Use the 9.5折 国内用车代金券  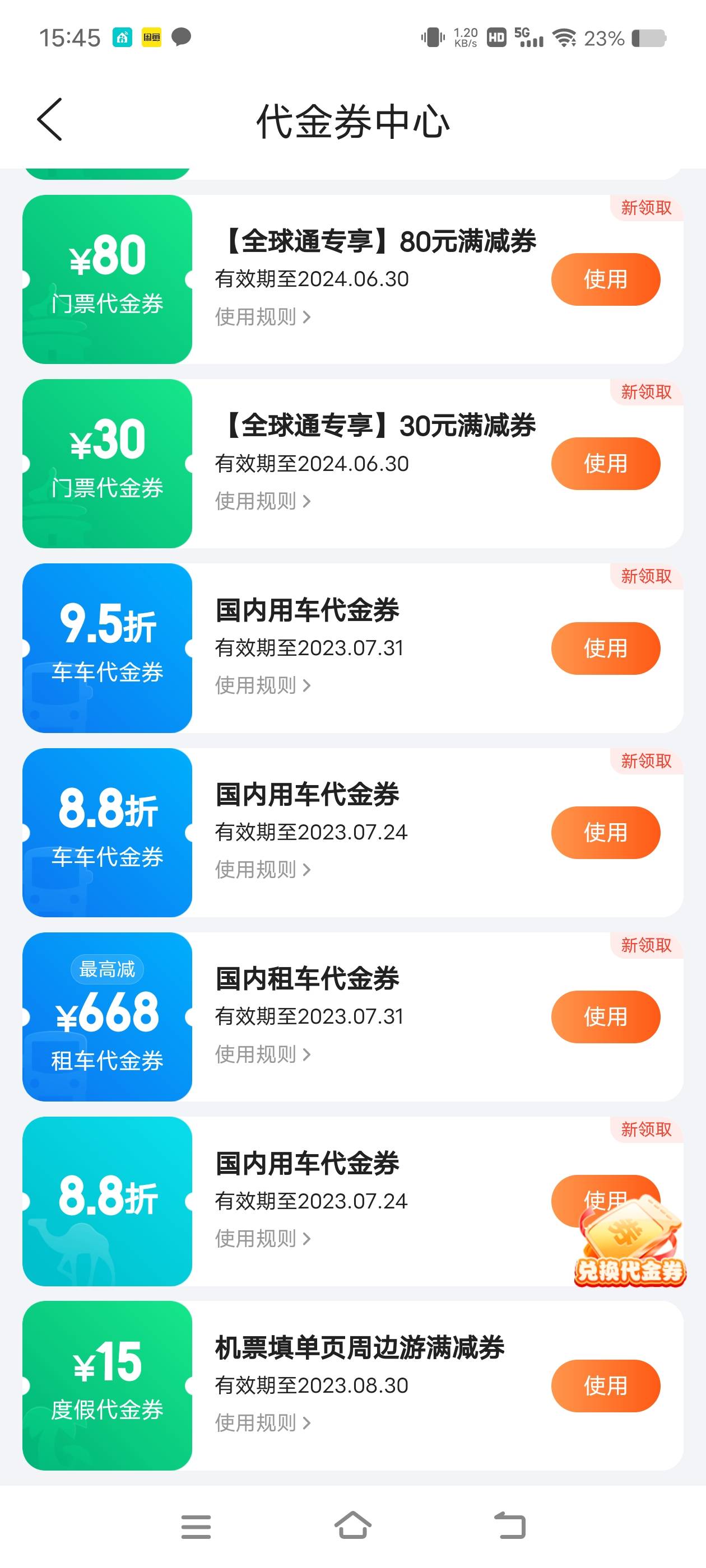pos(605,648)
